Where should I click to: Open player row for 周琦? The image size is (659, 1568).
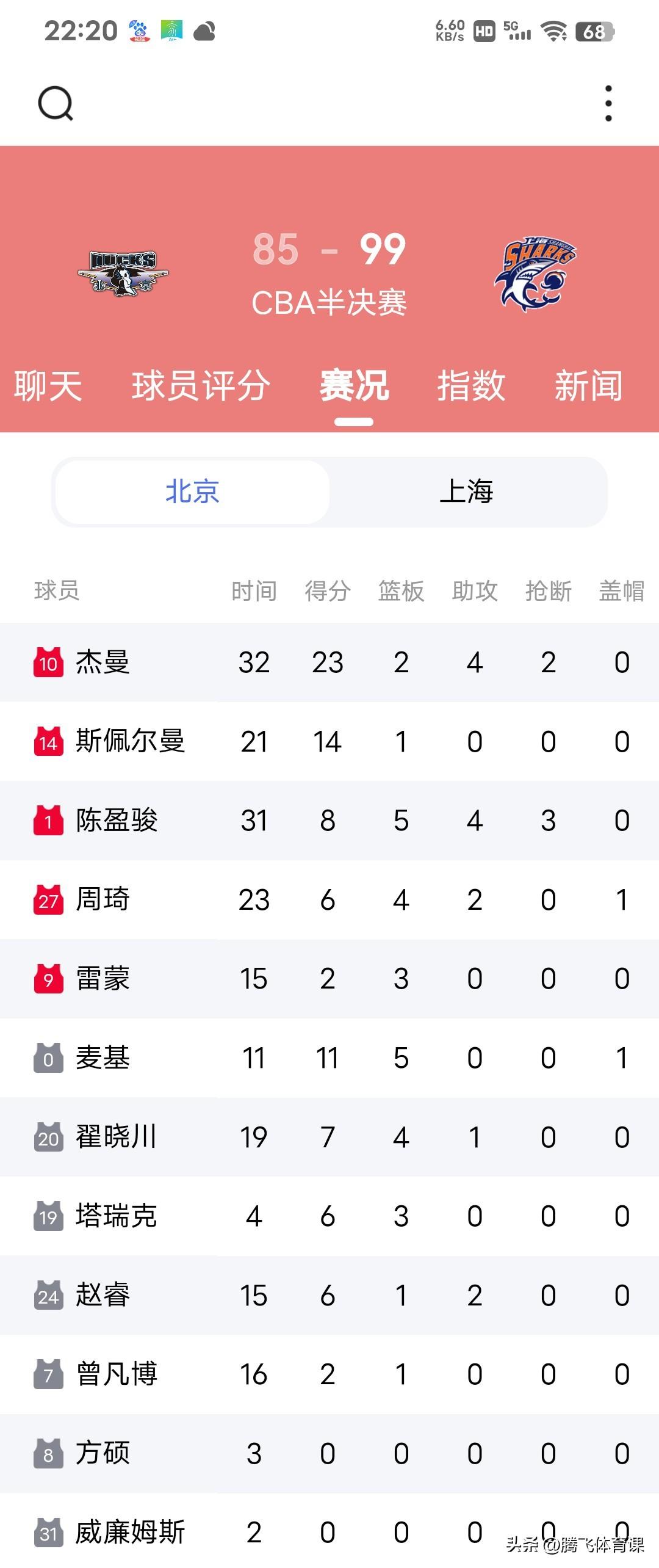coord(329,899)
